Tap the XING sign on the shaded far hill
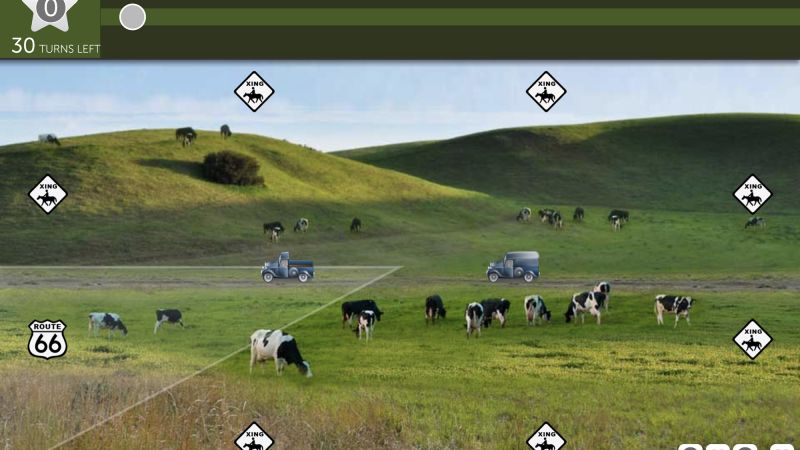This screenshot has width=800, height=450. (752, 194)
